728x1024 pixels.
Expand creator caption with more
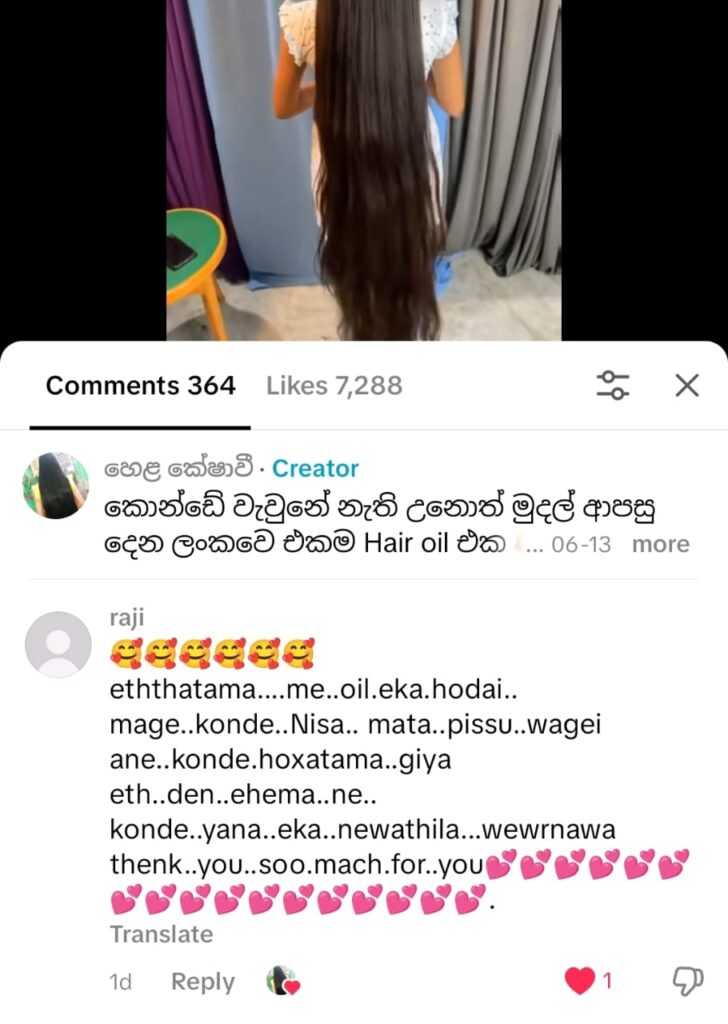click(661, 544)
